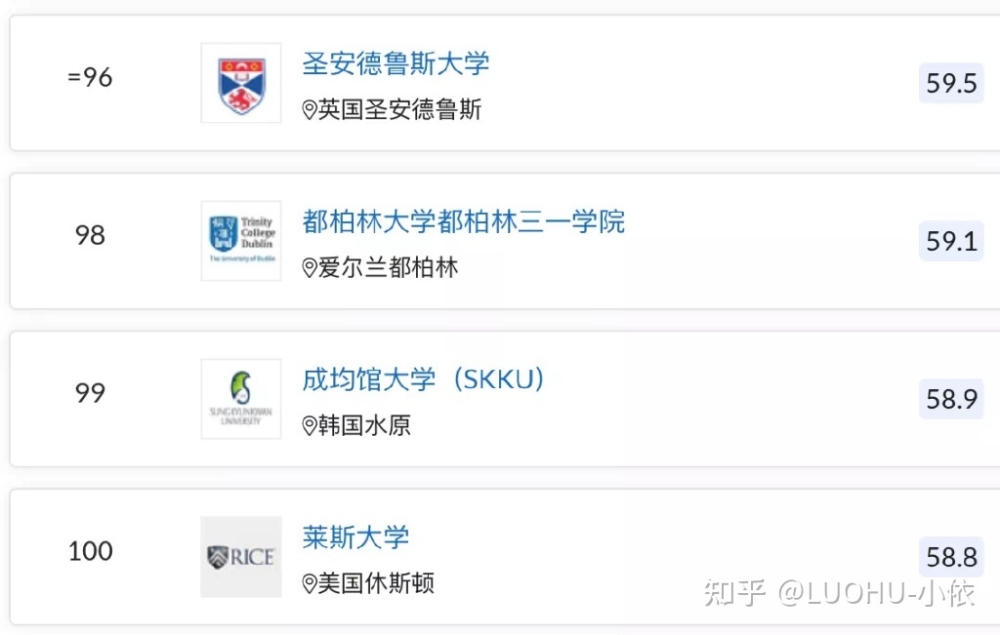View details for 都柏林大学都柏林三一学院
This screenshot has width=1000, height=635.
463,221
